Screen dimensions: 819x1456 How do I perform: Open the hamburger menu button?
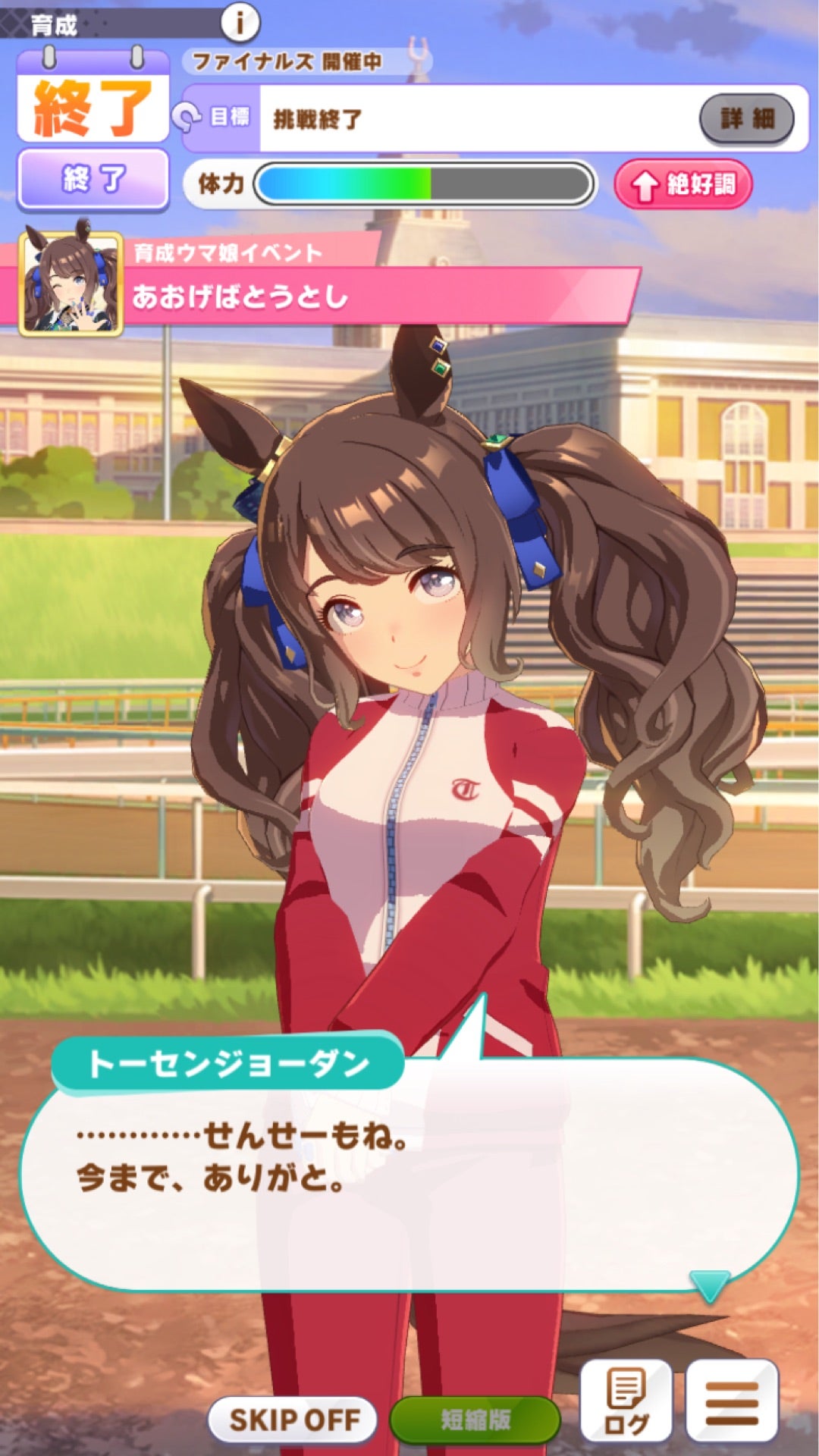pos(732,1401)
